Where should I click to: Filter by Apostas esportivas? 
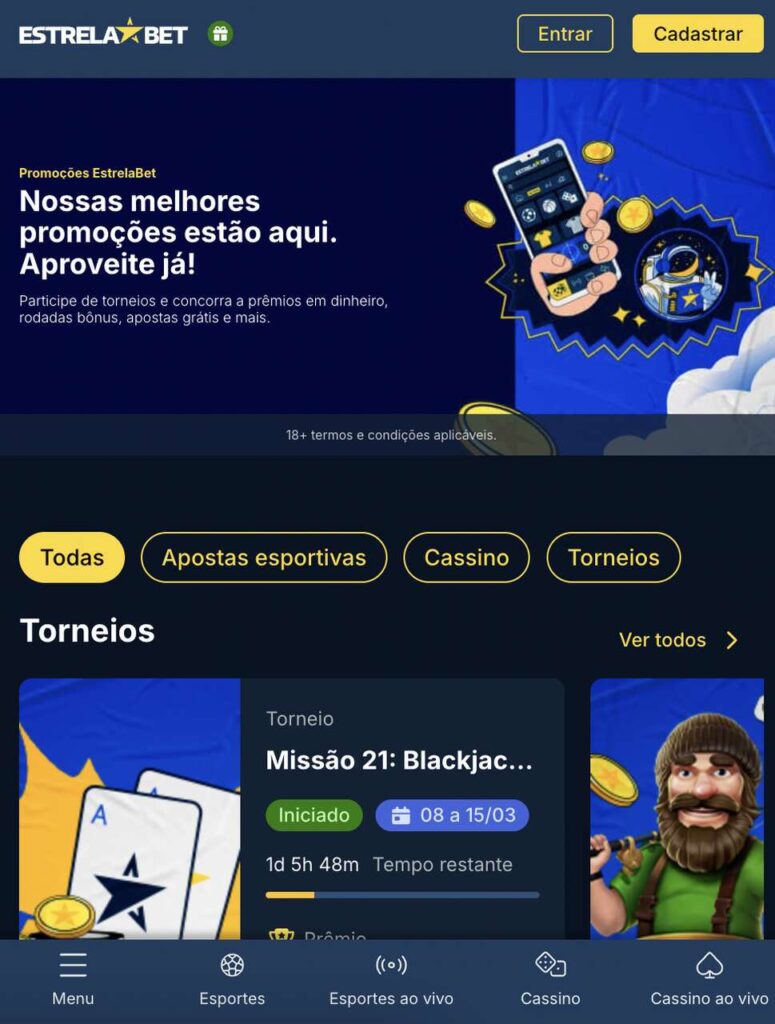(x=264, y=558)
